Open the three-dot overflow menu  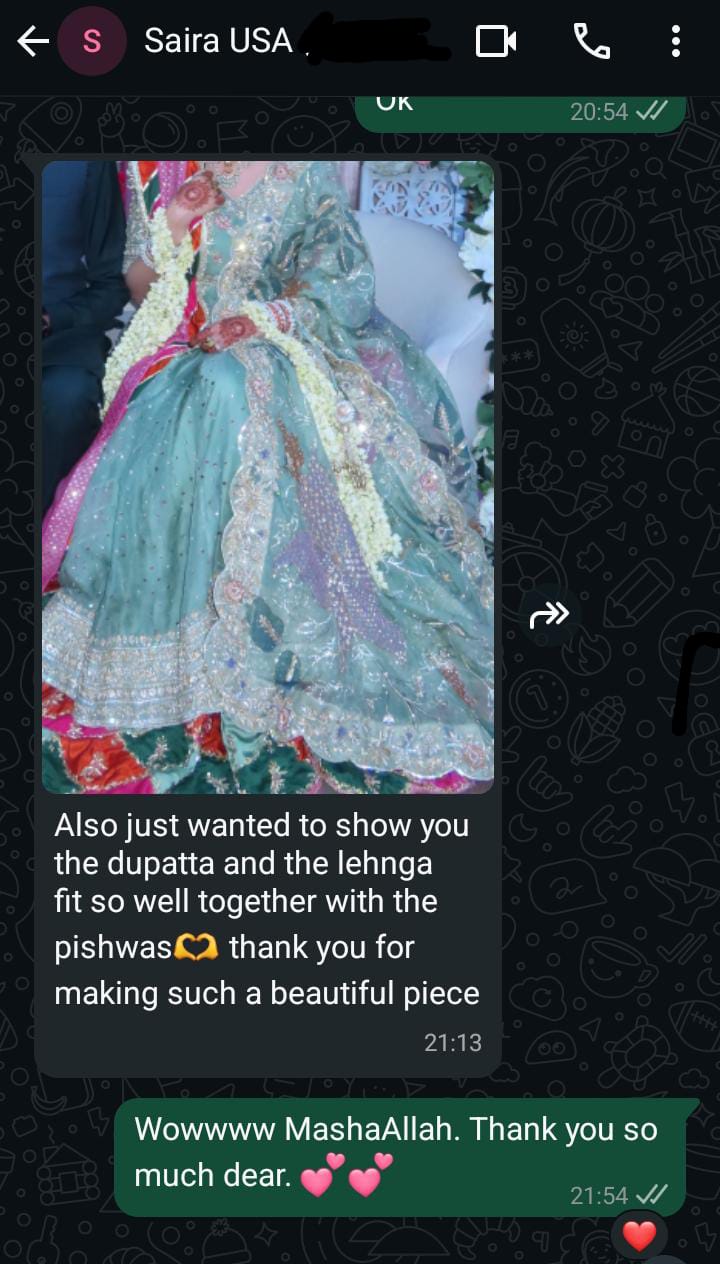(x=676, y=42)
